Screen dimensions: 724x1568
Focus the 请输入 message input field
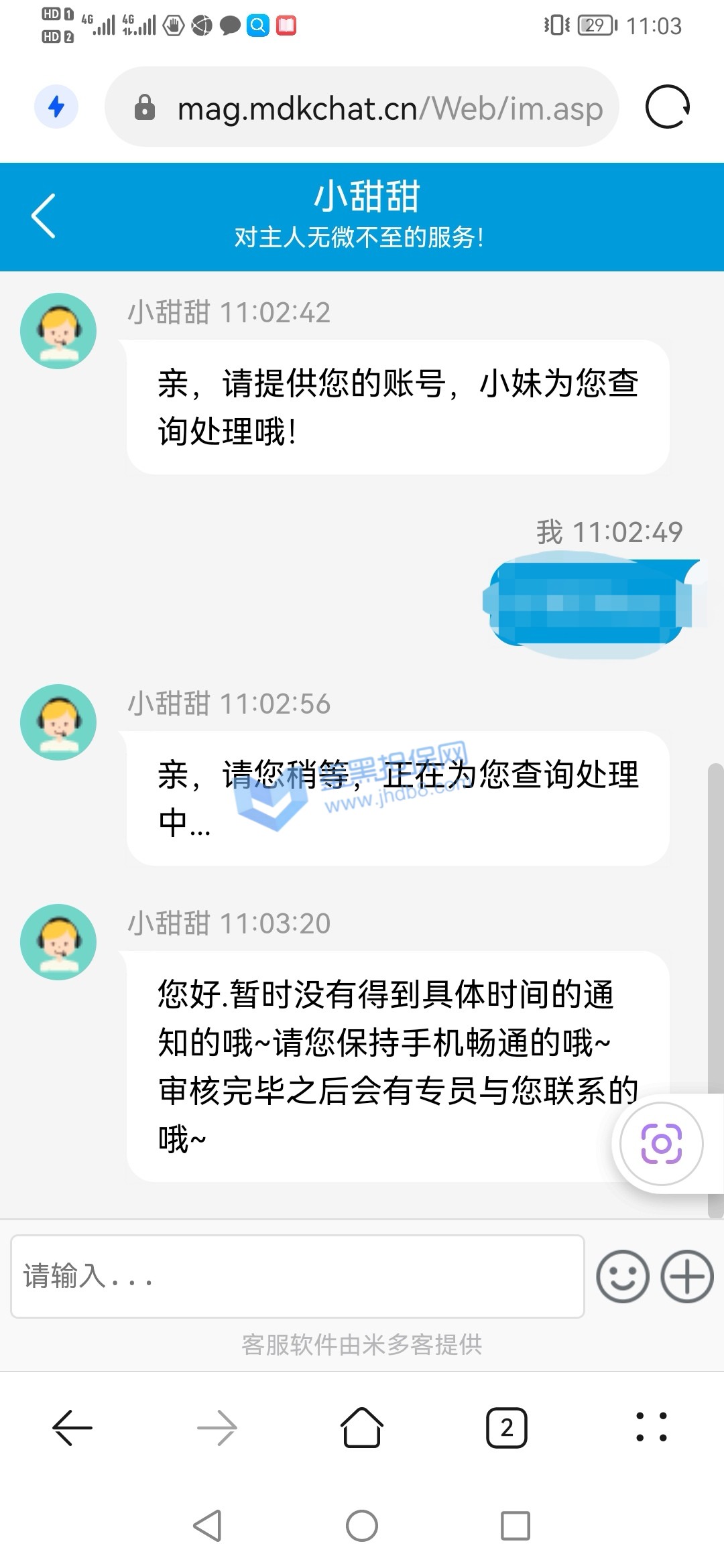[x=297, y=1276]
